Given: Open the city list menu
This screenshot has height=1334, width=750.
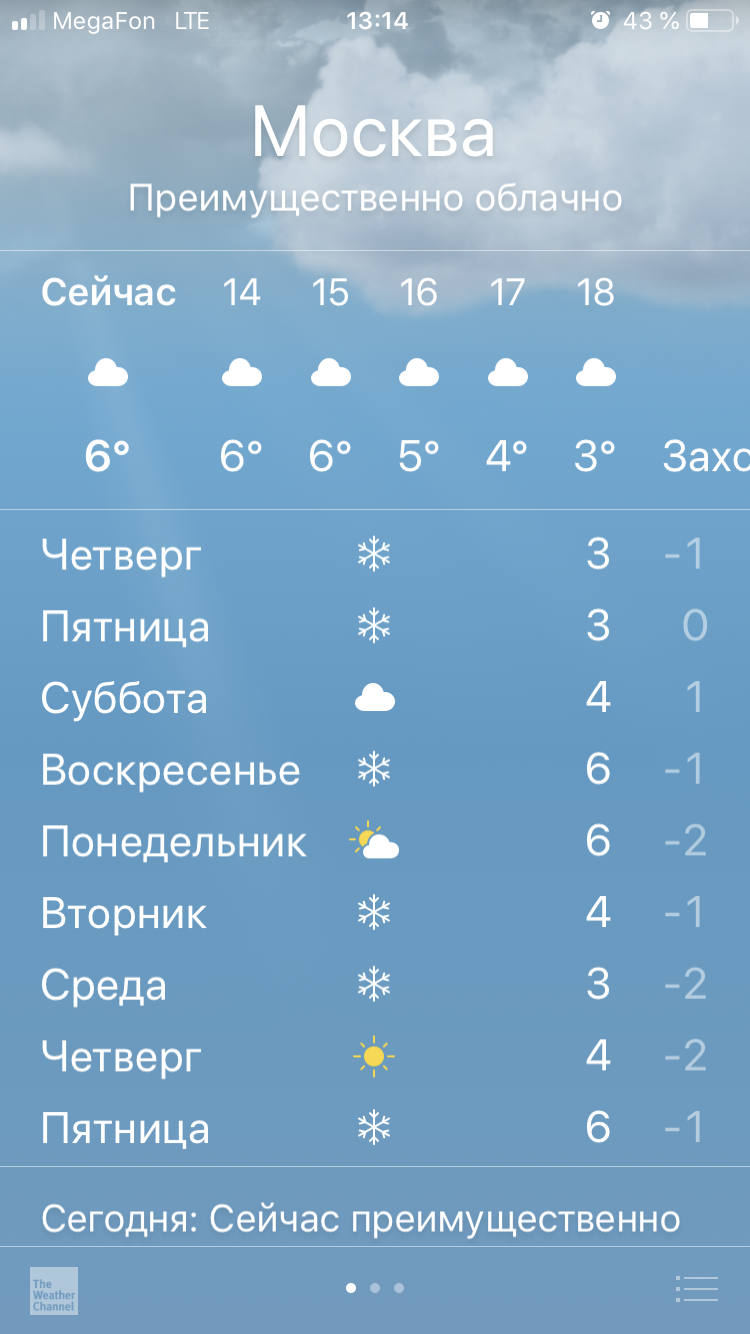Looking at the screenshot, I should tap(696, 1289).
